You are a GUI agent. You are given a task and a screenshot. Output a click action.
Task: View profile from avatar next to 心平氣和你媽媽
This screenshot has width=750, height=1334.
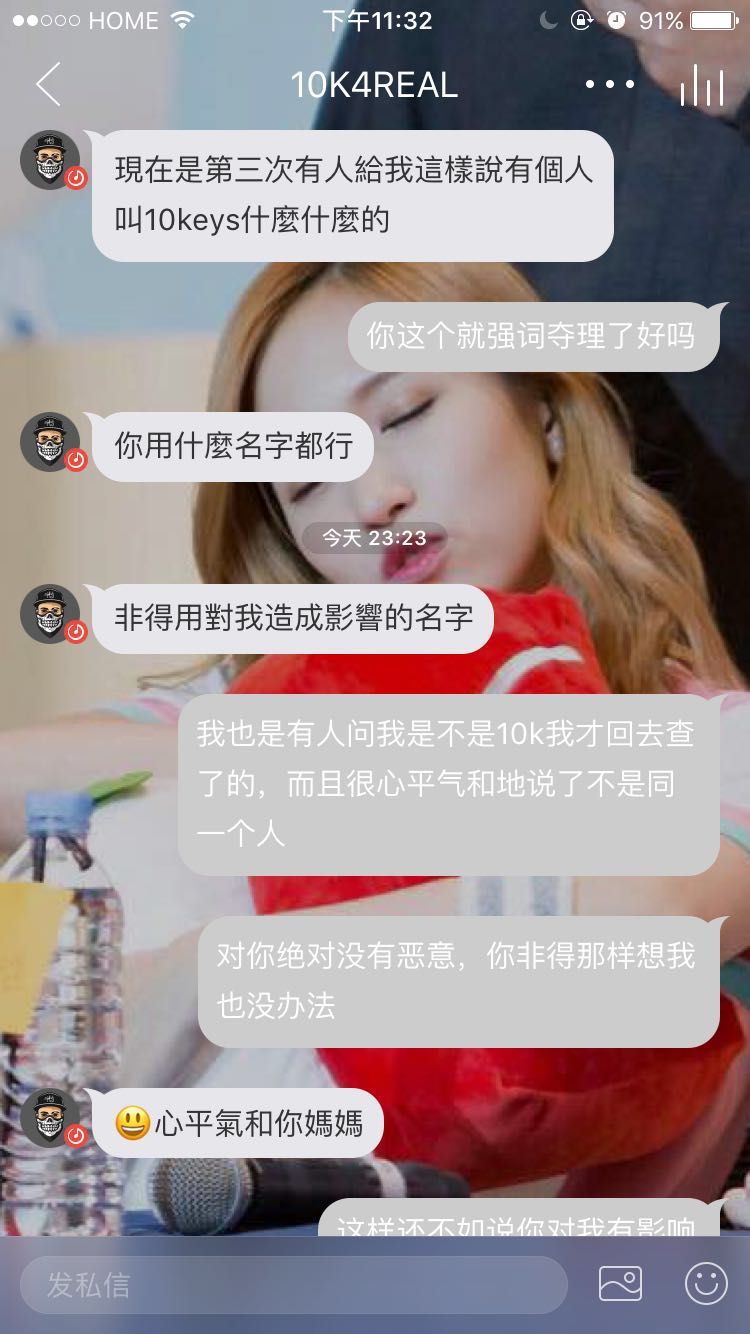coord(51,1119)
